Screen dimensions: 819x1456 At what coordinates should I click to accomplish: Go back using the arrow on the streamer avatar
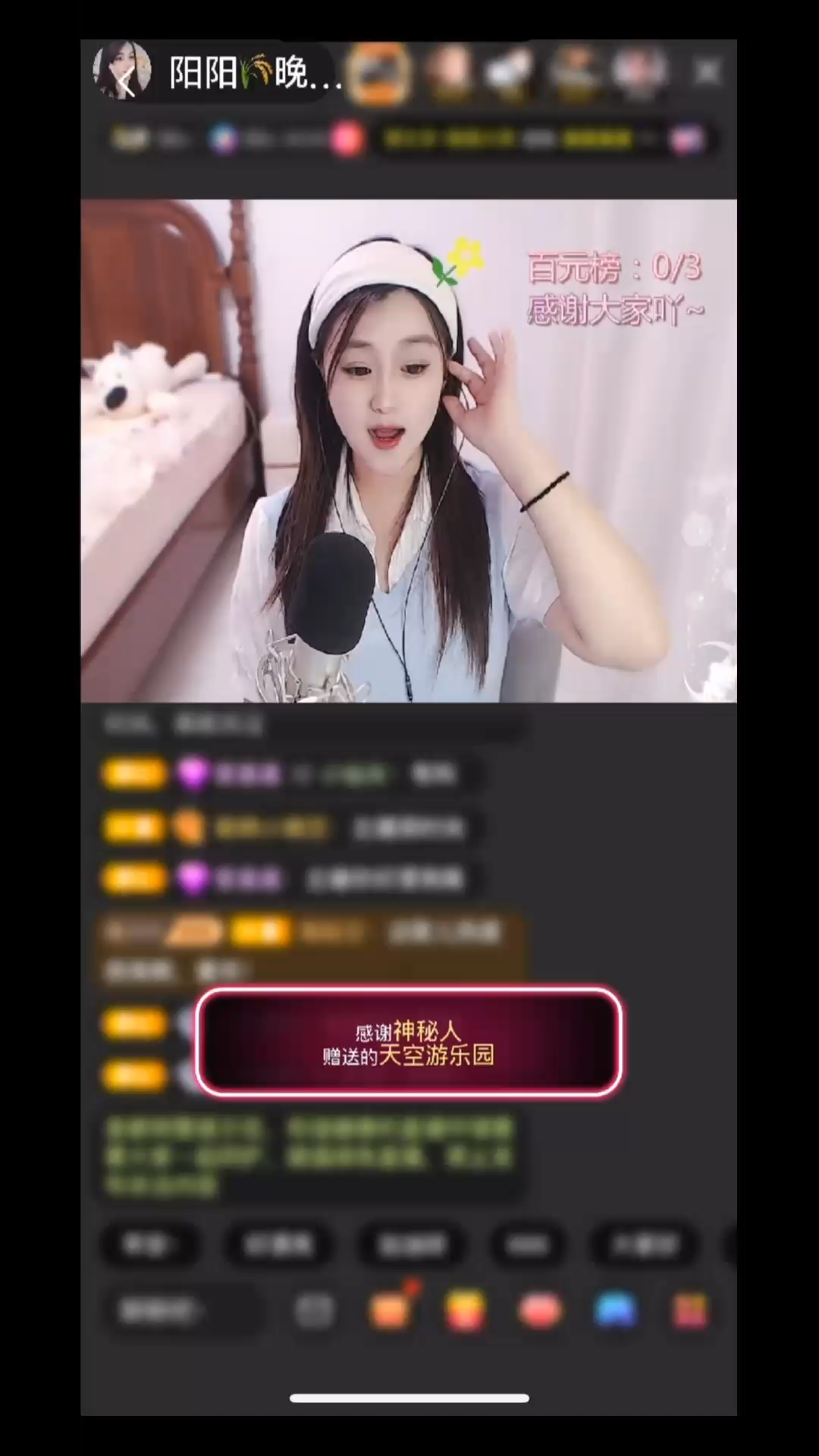click(x=127, y=80)
